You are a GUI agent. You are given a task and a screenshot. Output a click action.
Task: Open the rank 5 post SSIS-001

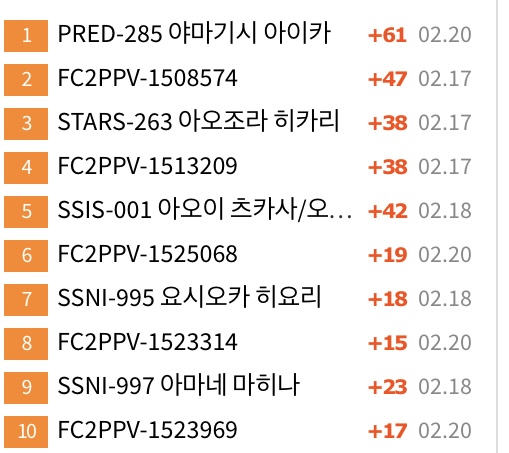(x=205, y=210)
